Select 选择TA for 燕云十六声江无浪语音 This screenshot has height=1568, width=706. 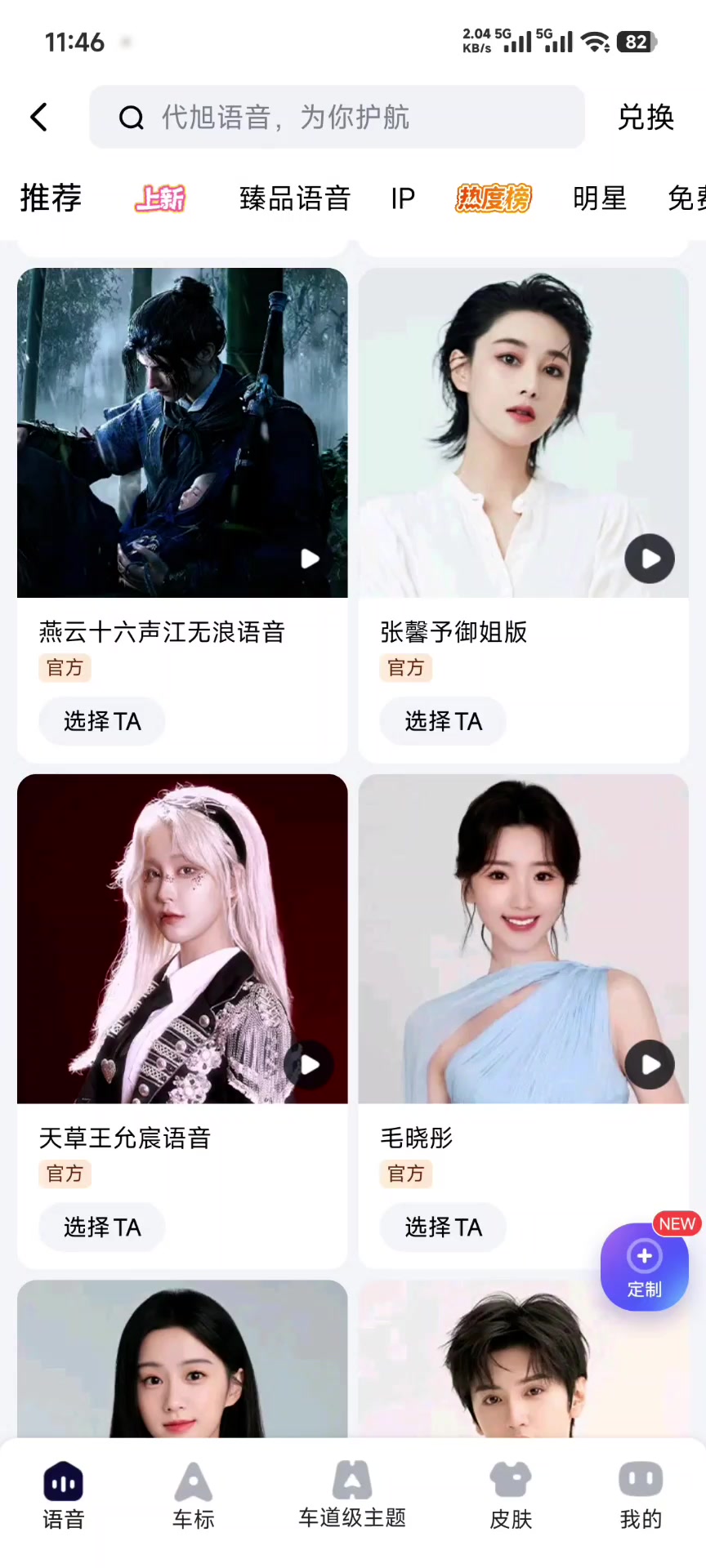(x=102, y=721)
